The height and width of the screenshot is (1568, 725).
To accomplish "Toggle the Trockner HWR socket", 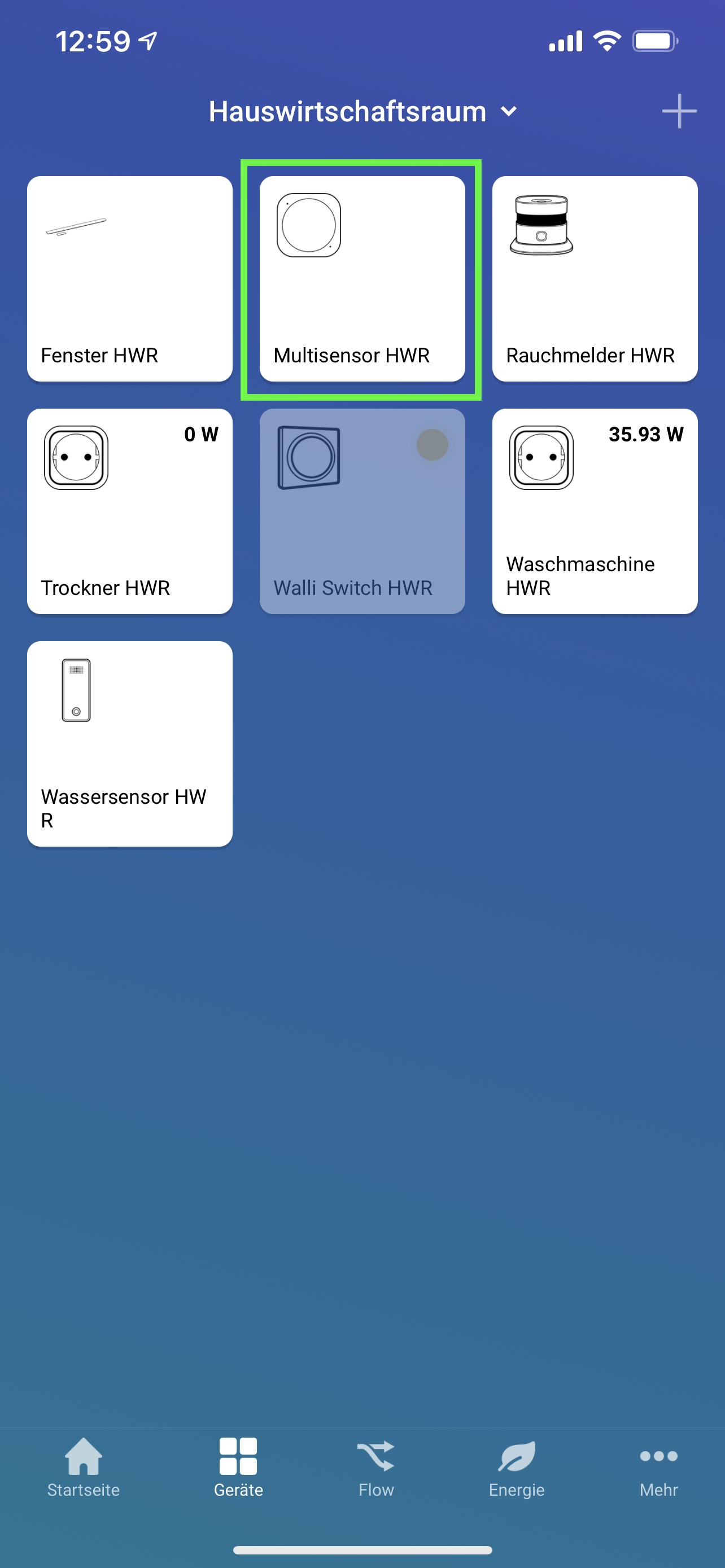I will tap(130, 511).
